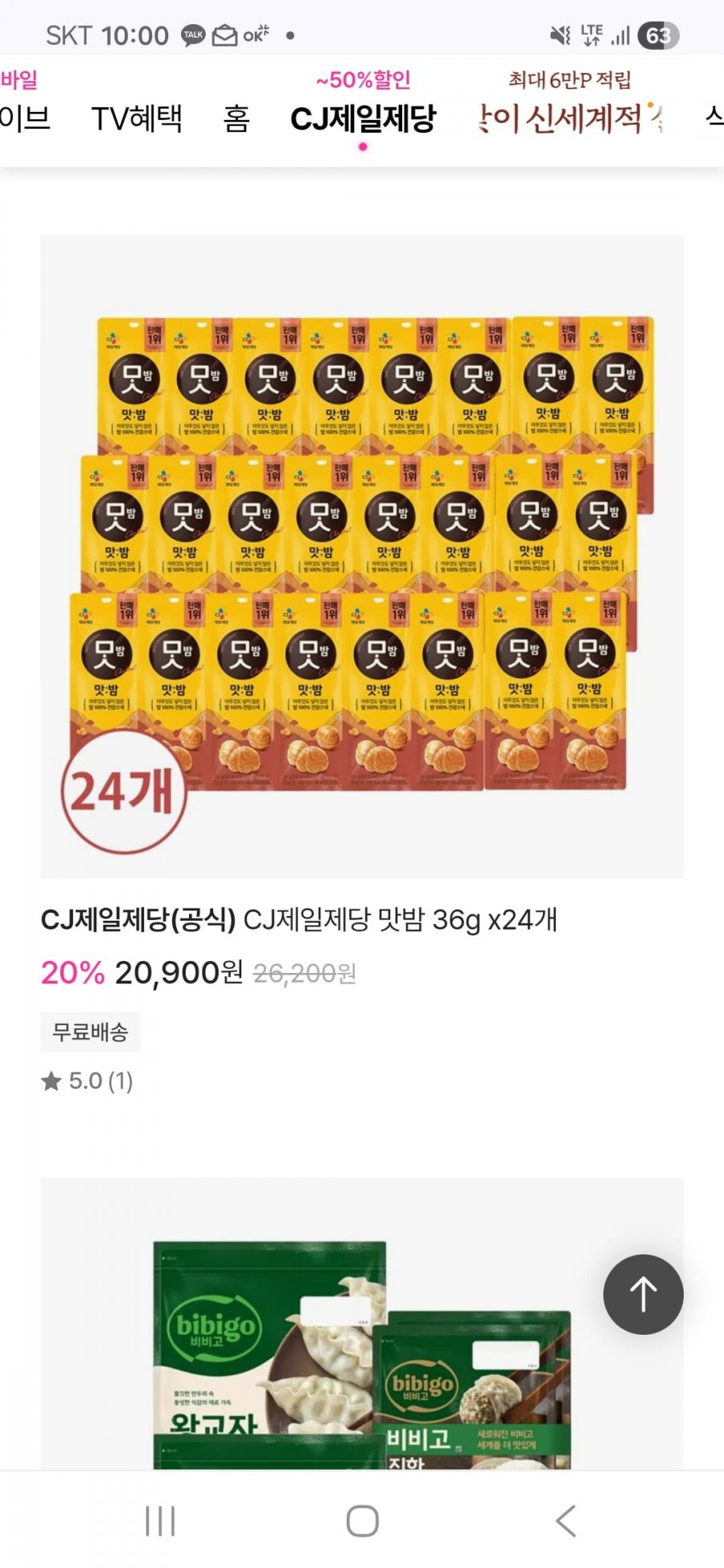Switch to the TV혜택 tab
Image resolution: width=724 pixels, height=1568 pixels.
point(137,118)
